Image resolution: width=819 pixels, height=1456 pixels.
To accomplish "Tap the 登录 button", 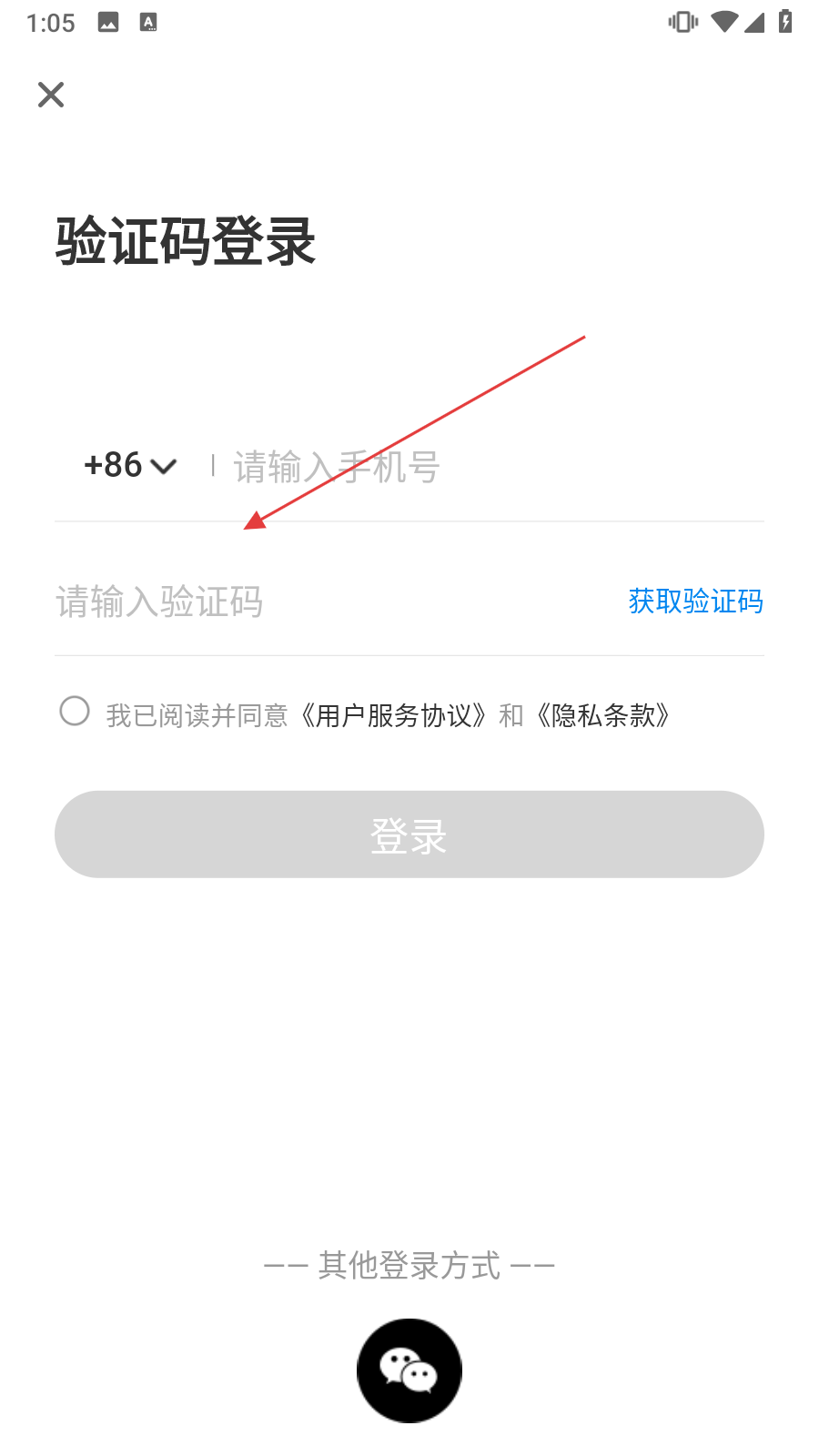I will pyautogui.click(x=409, y=834).
